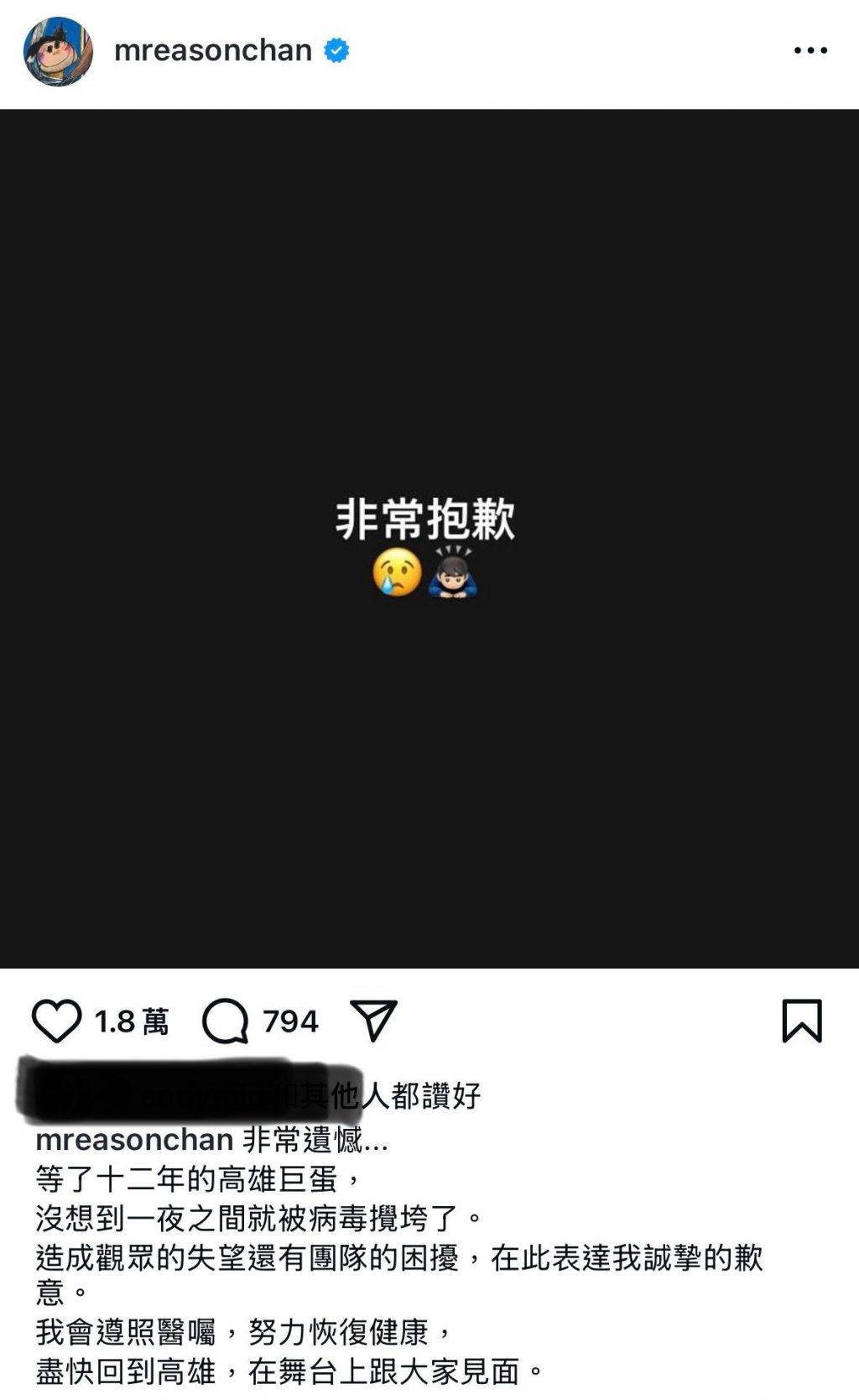Open comments via speech bubble icon
Image resolution: width=859 pixels, height=1400 pixels.
click(226, 1021)
